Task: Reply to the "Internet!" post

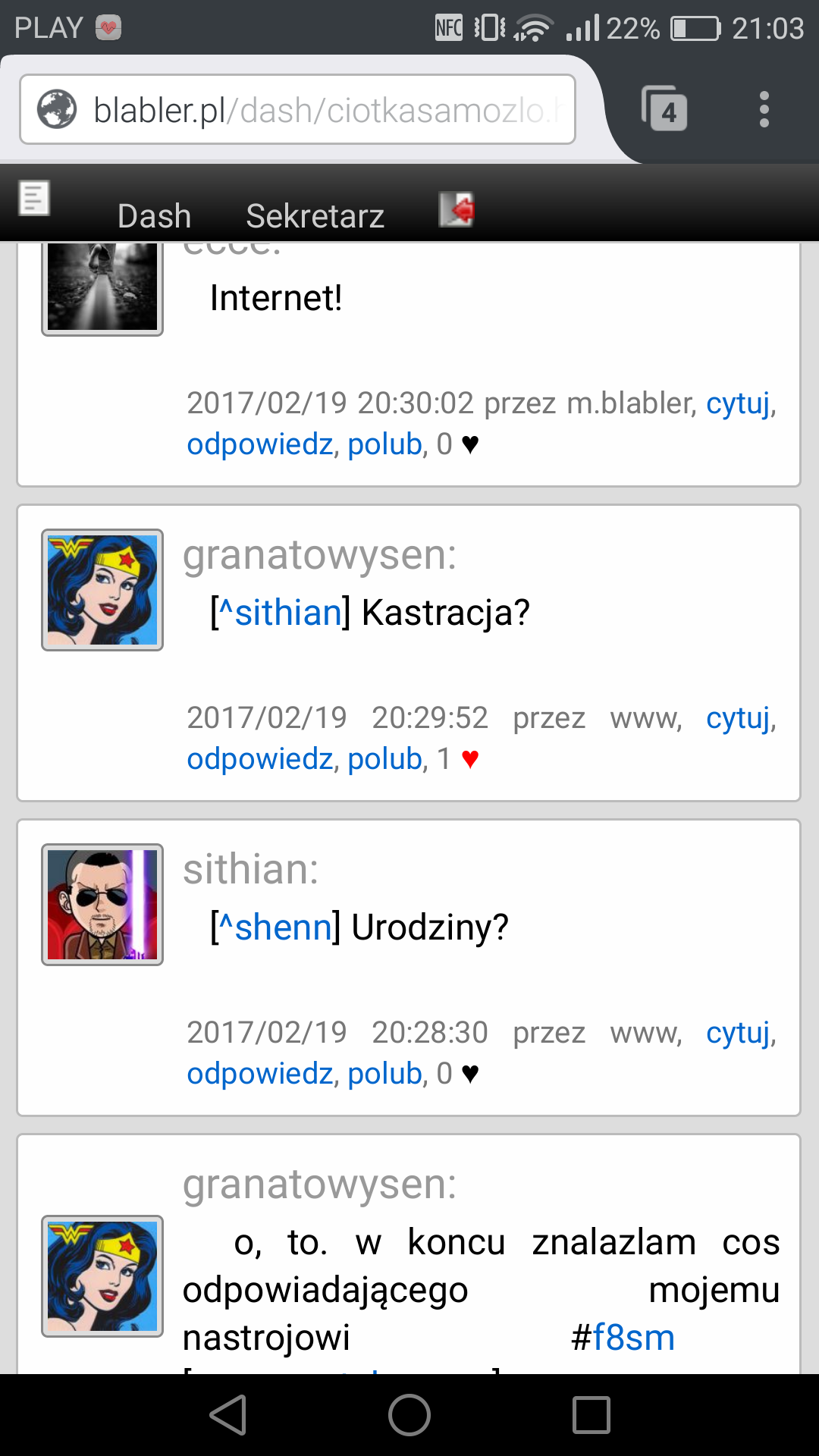Action: tap(259, 444)
